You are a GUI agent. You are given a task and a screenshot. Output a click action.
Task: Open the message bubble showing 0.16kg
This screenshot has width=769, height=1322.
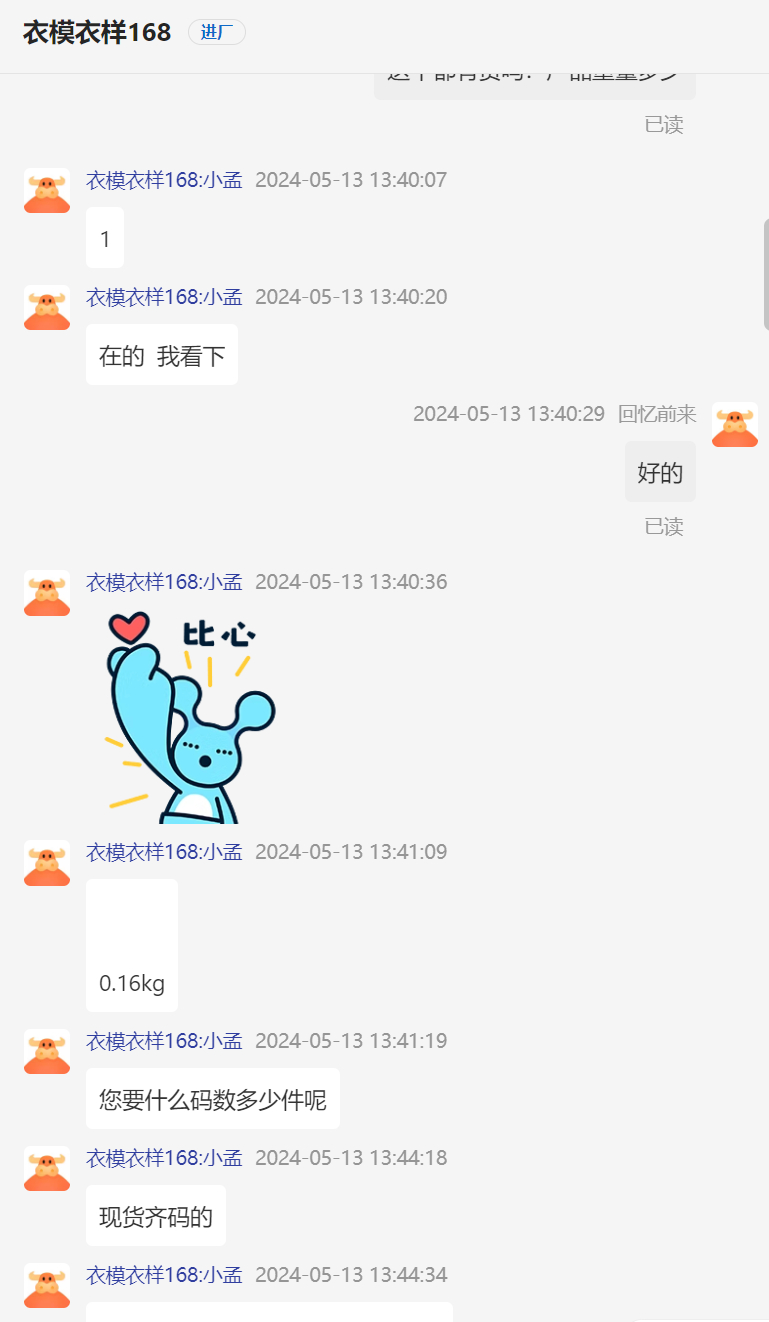tap(132, 945)
